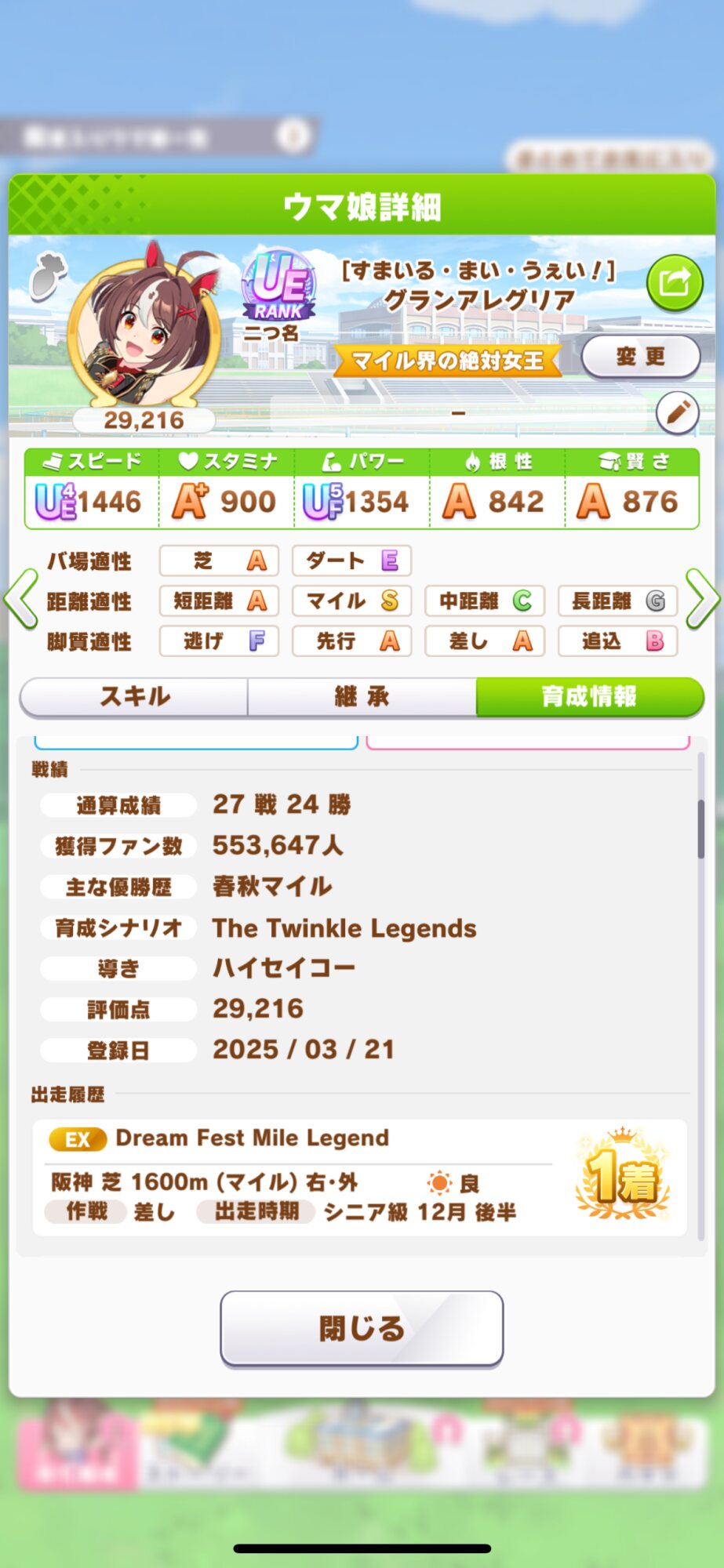Select the 育成情報 tab
This screenshot has height=1568, width=724.
[x=590, y=696]
